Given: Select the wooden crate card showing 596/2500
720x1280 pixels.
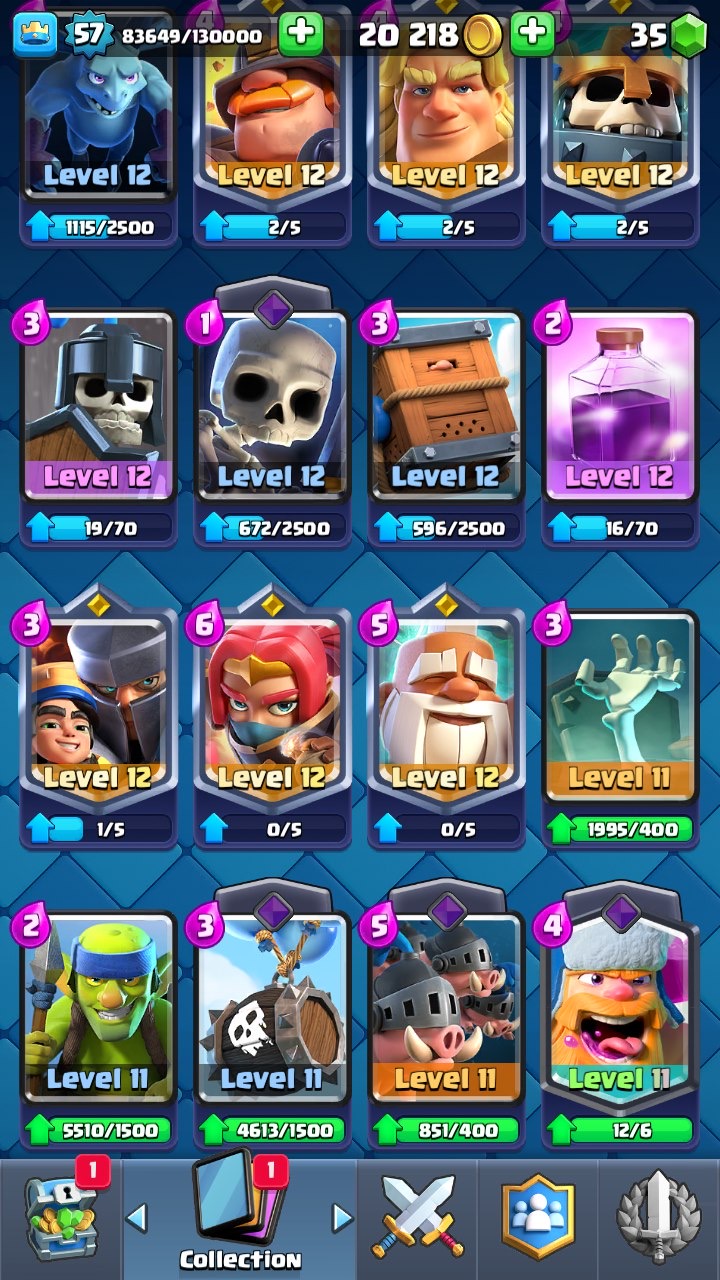Looking at the screenshot, I should tap(446, 425).
